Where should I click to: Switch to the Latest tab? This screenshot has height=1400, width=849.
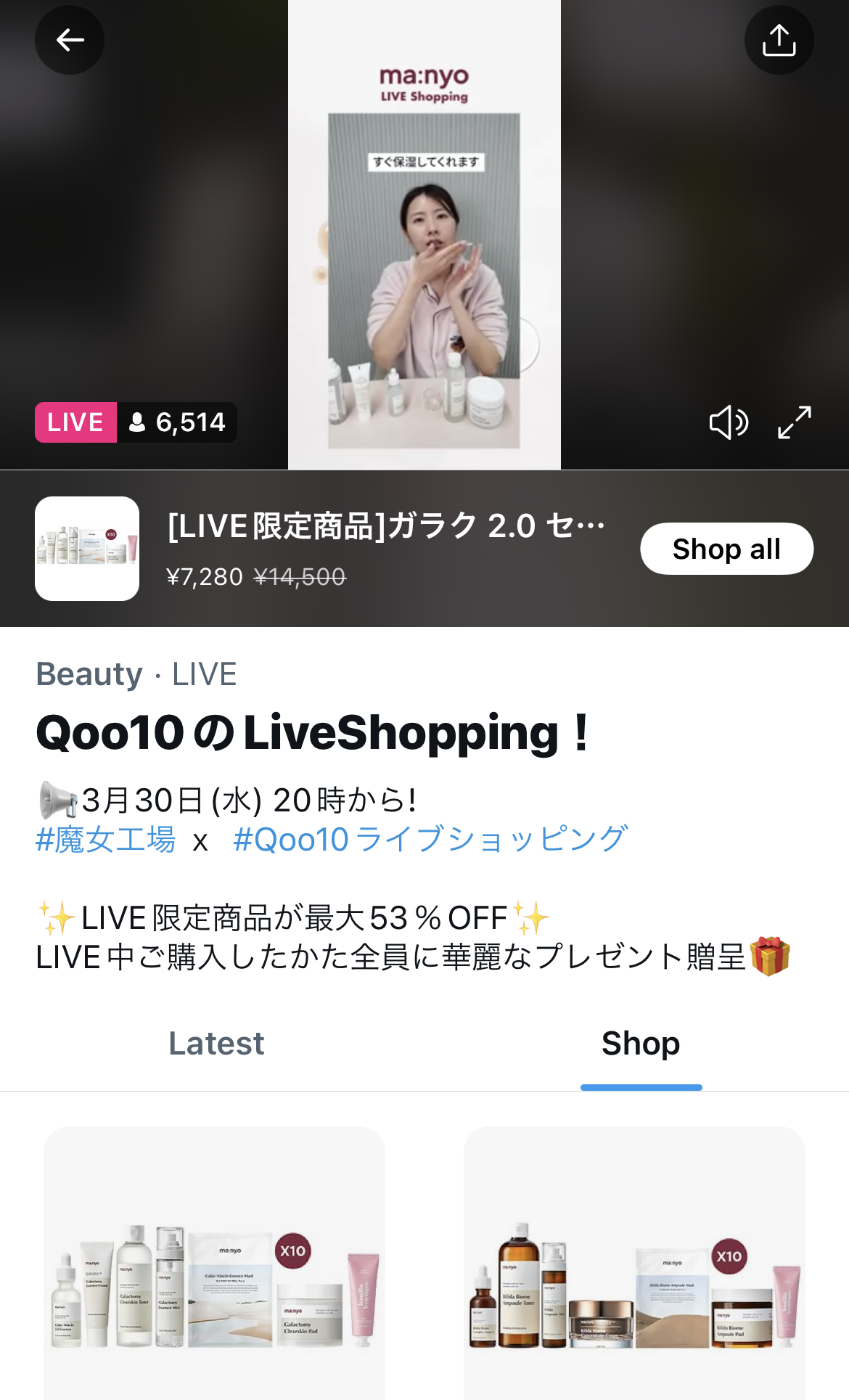pyautogui.click(x=216, y=1044)
